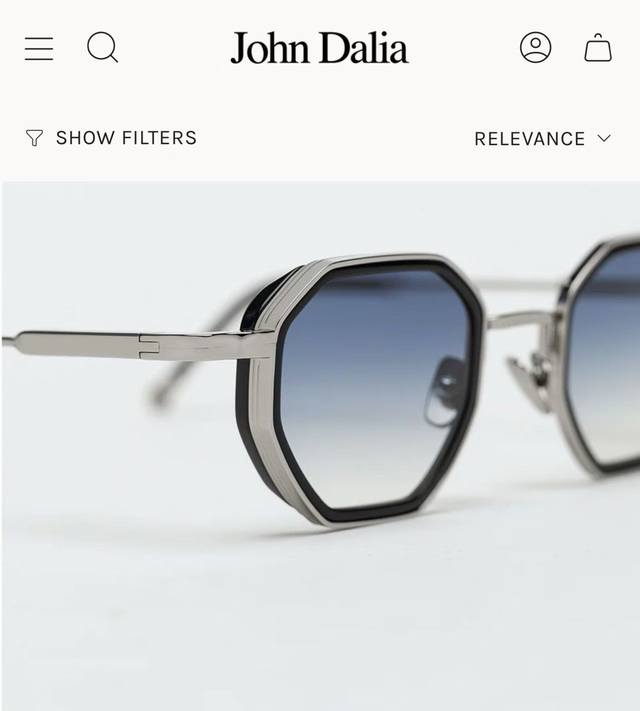640x711 pixels.
Task: Go to John Dalia home page
Action: pyautogui.click(x=319, y=48)
